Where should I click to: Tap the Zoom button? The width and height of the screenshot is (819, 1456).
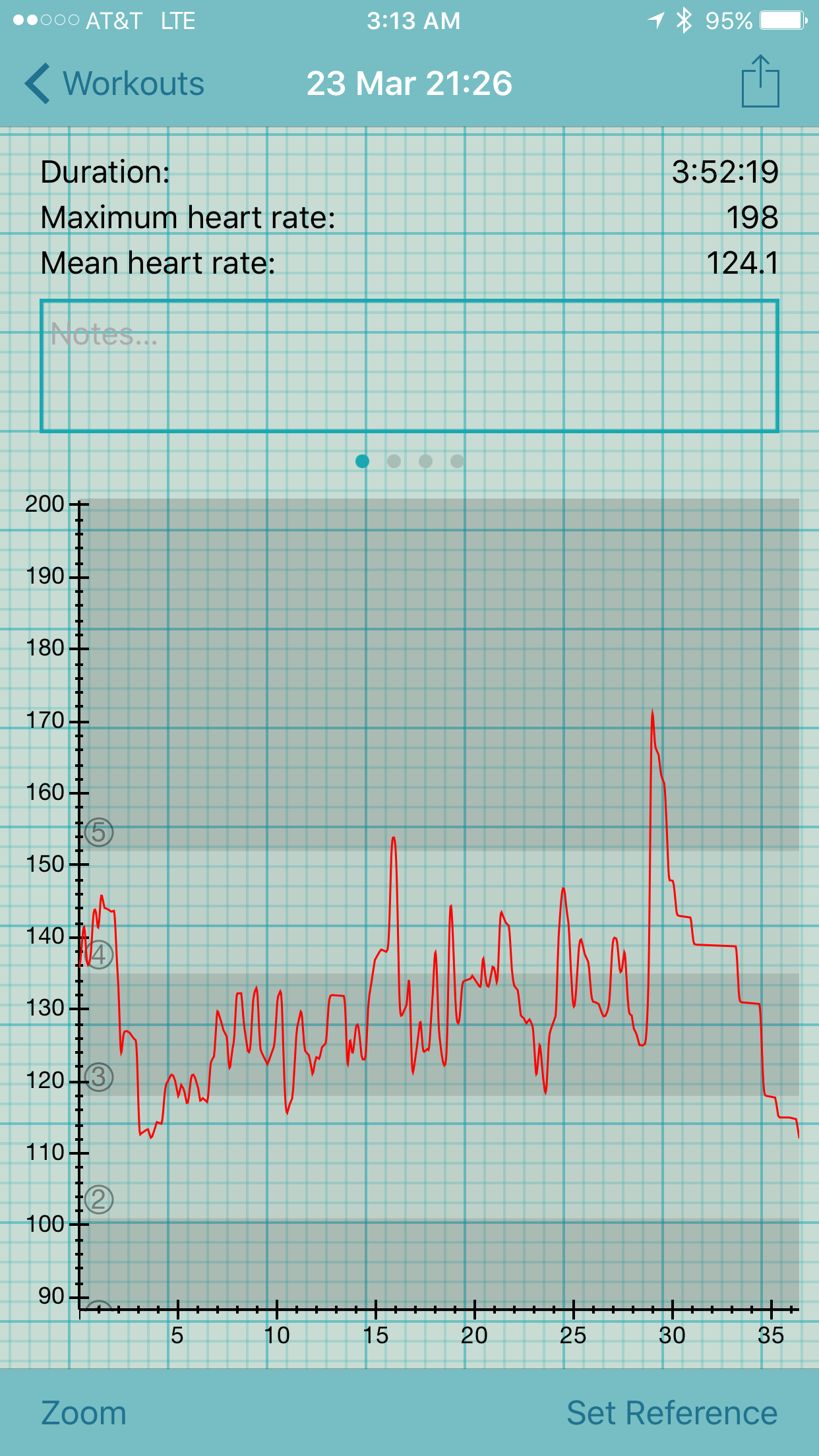click(84, 1413)
